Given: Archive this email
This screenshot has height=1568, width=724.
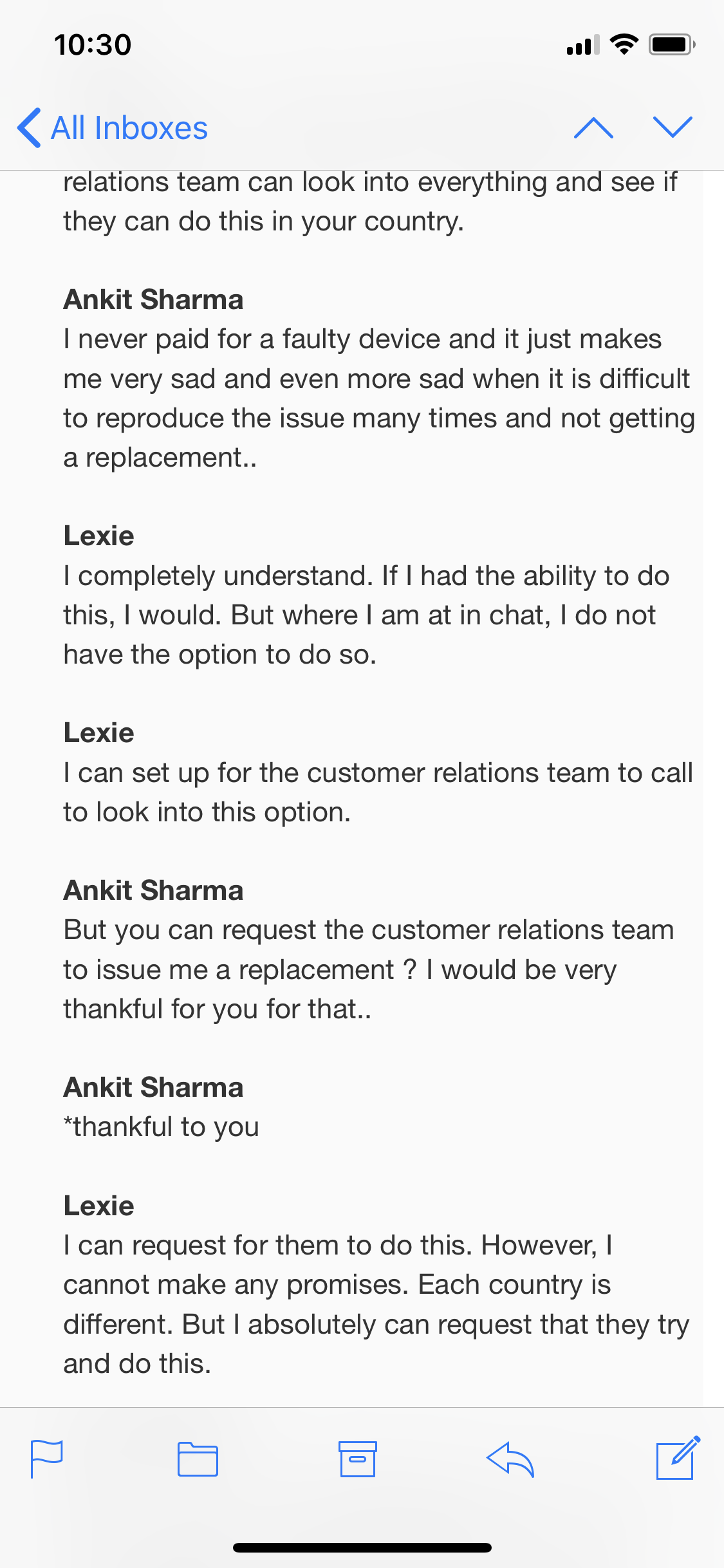Looking at the screenshot, I should click(358, 1459).
